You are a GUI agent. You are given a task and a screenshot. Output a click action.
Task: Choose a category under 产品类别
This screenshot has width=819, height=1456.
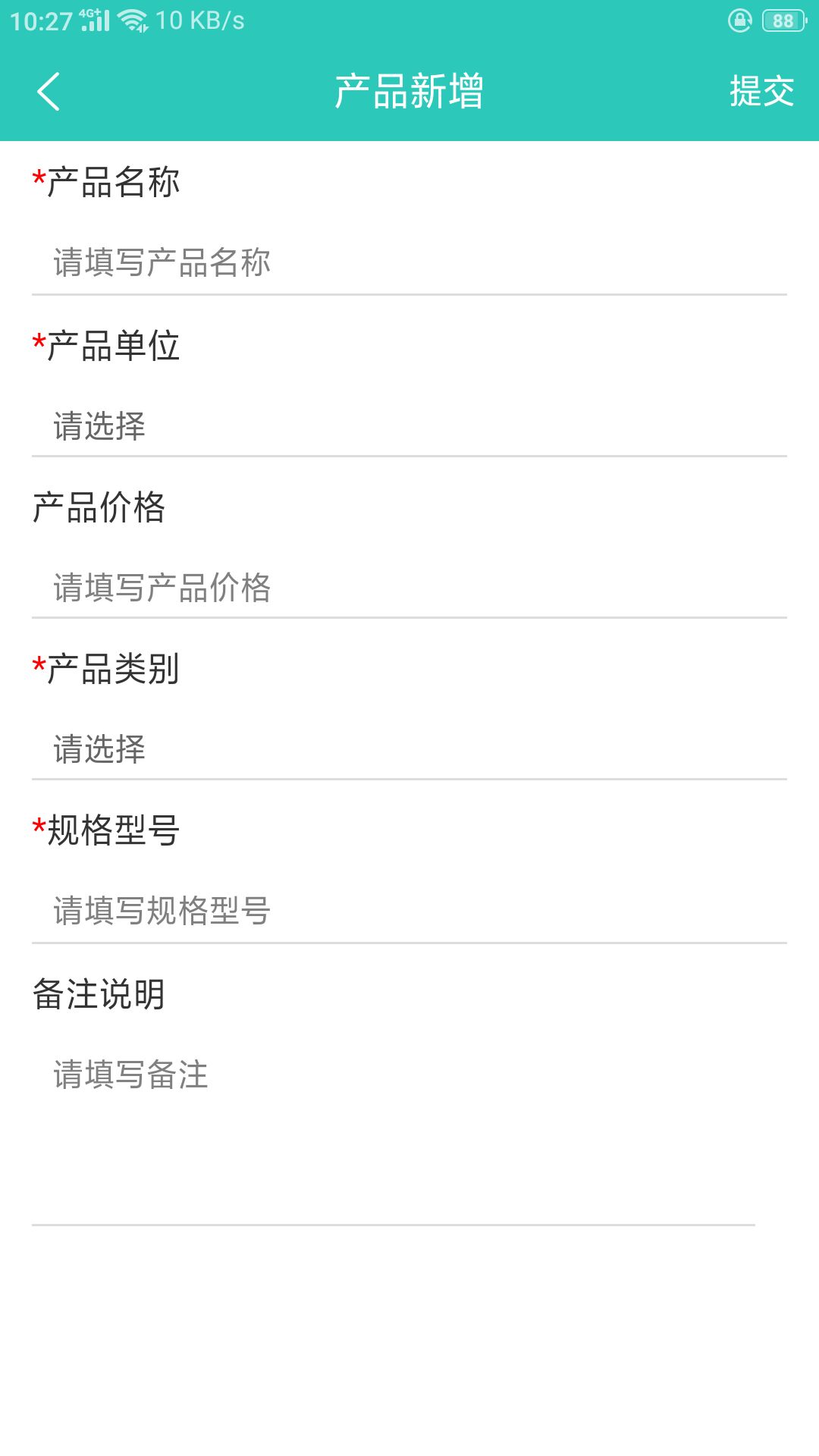point(409,749)
